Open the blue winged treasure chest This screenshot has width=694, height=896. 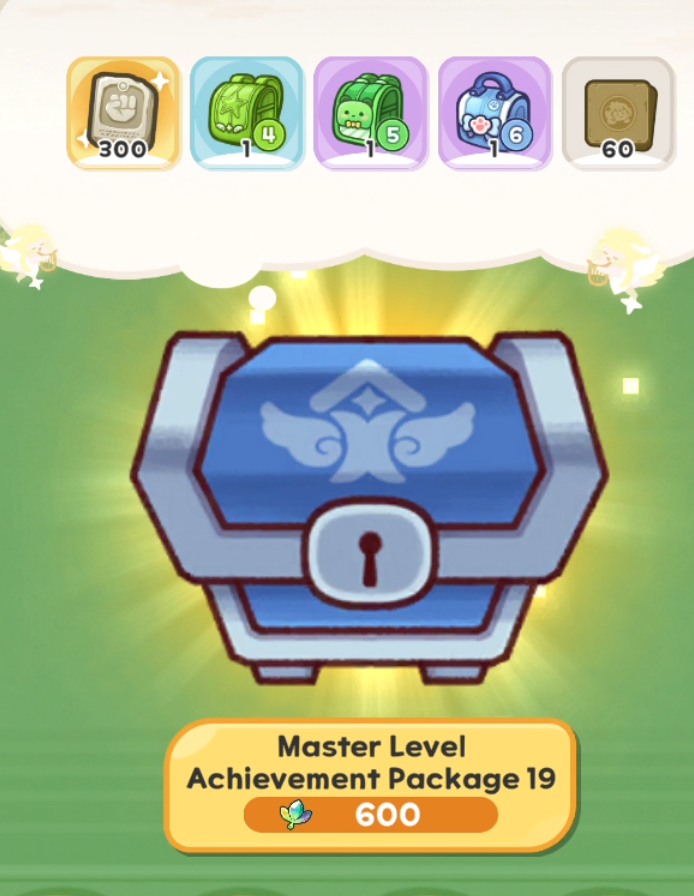(370, 506)
